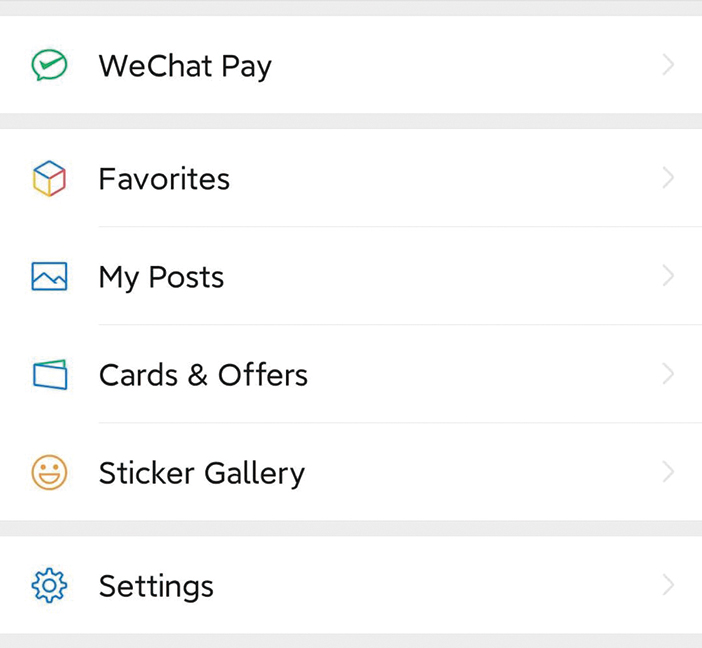This screenshot has height=648, width=702.
Task: Go to Settings
Action: click(156, 586)
